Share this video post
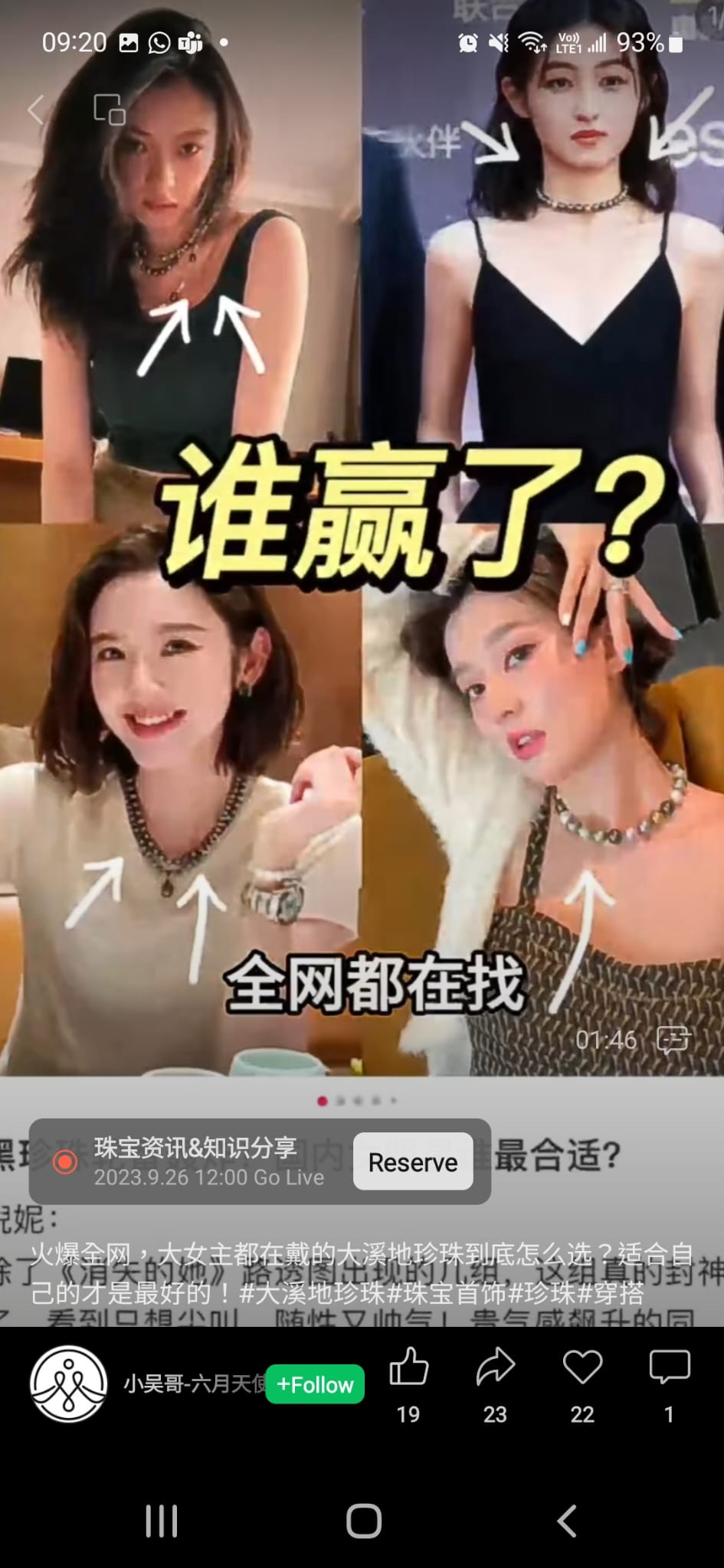Viewport: 724px width, 1568px height. pyautogui.click(x=495, y=1369)
